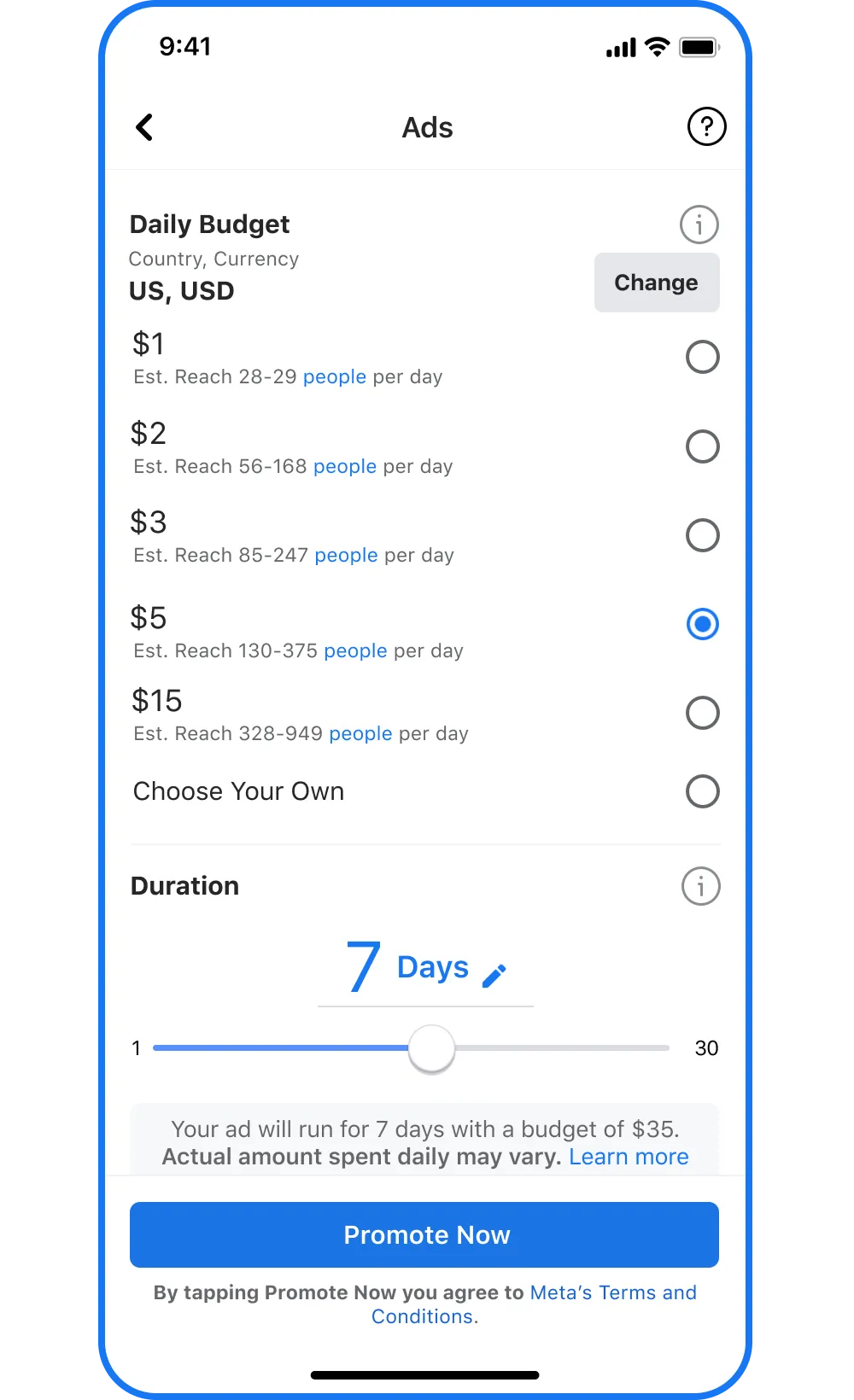Viewport: 854px width, 1400px height.
Task: Go back from the Ads screen
Action: [x=144, y=127]
